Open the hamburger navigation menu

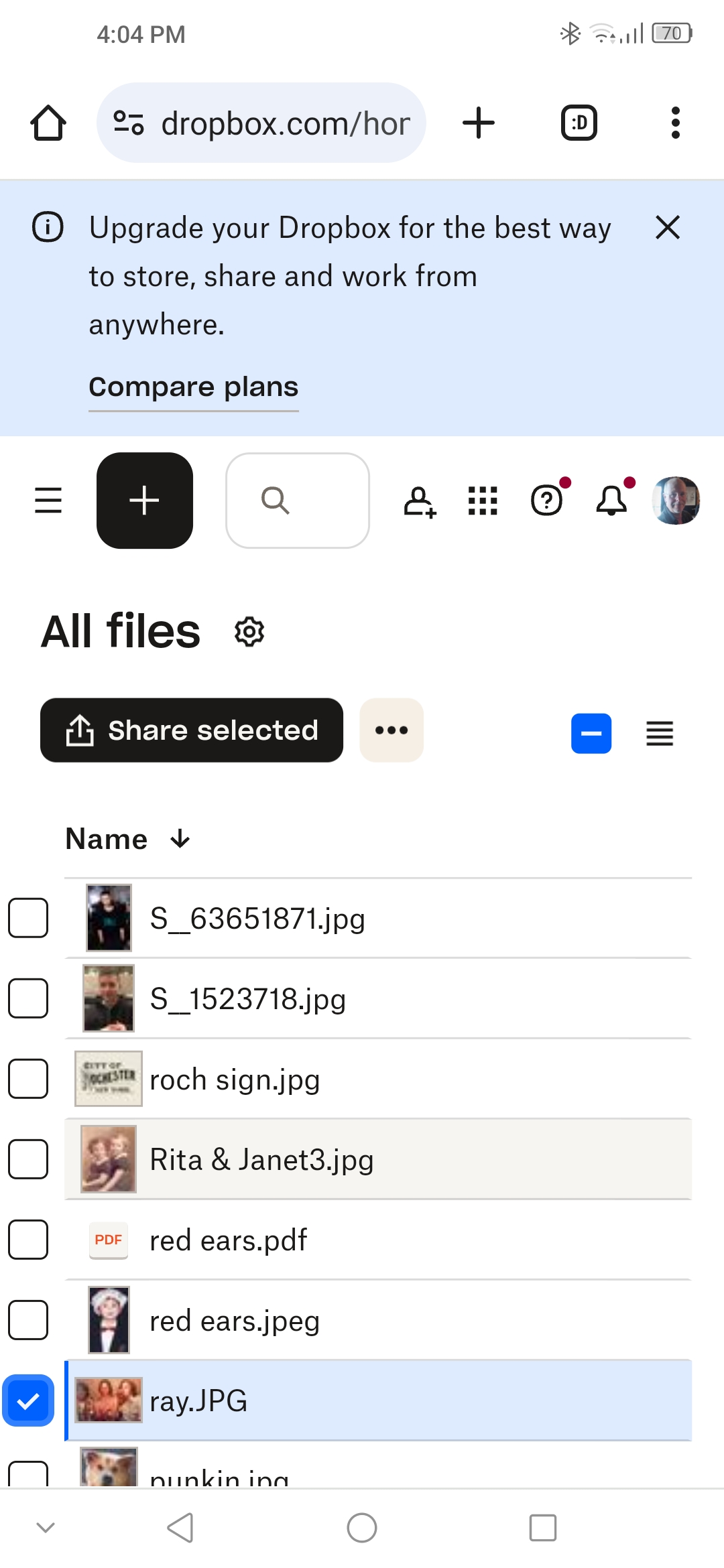48,501
